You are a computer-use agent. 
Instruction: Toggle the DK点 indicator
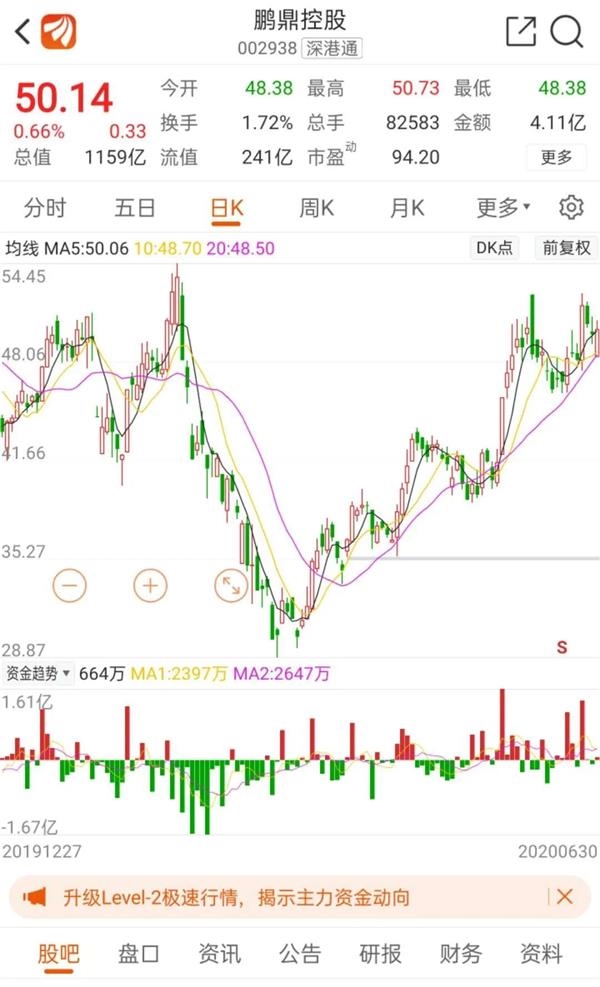494,247
